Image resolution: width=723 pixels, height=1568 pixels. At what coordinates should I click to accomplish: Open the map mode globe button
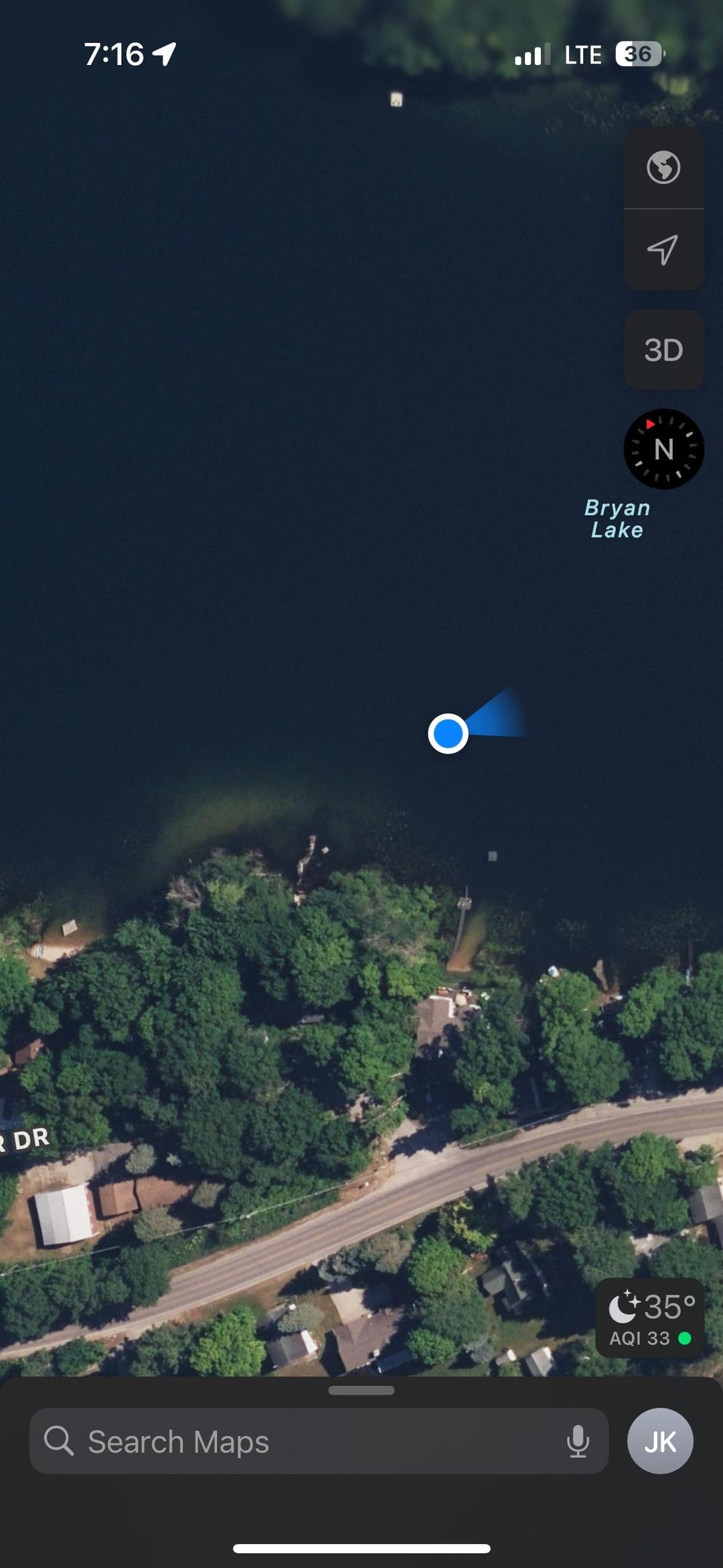click(663, 167)
